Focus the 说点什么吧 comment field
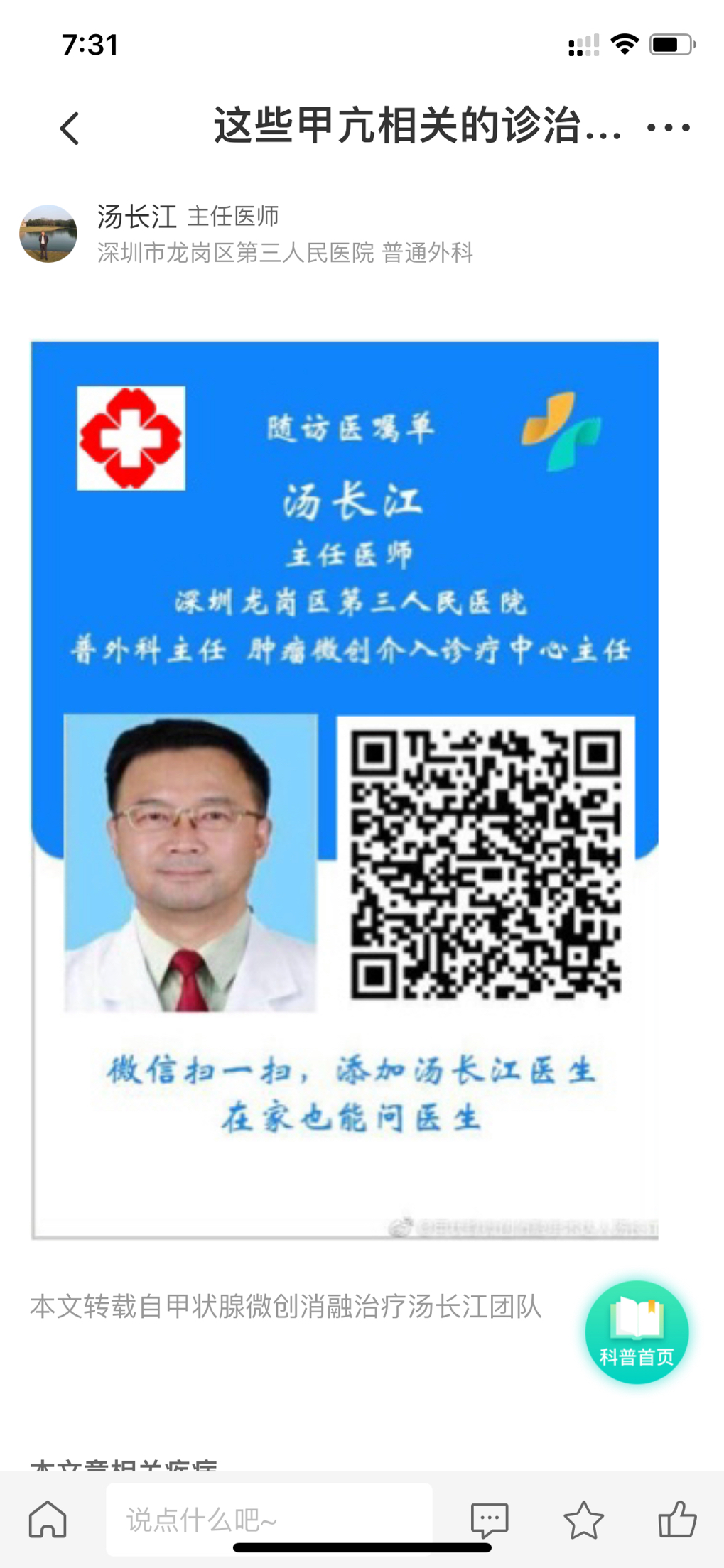 [x=269, y=1520]
